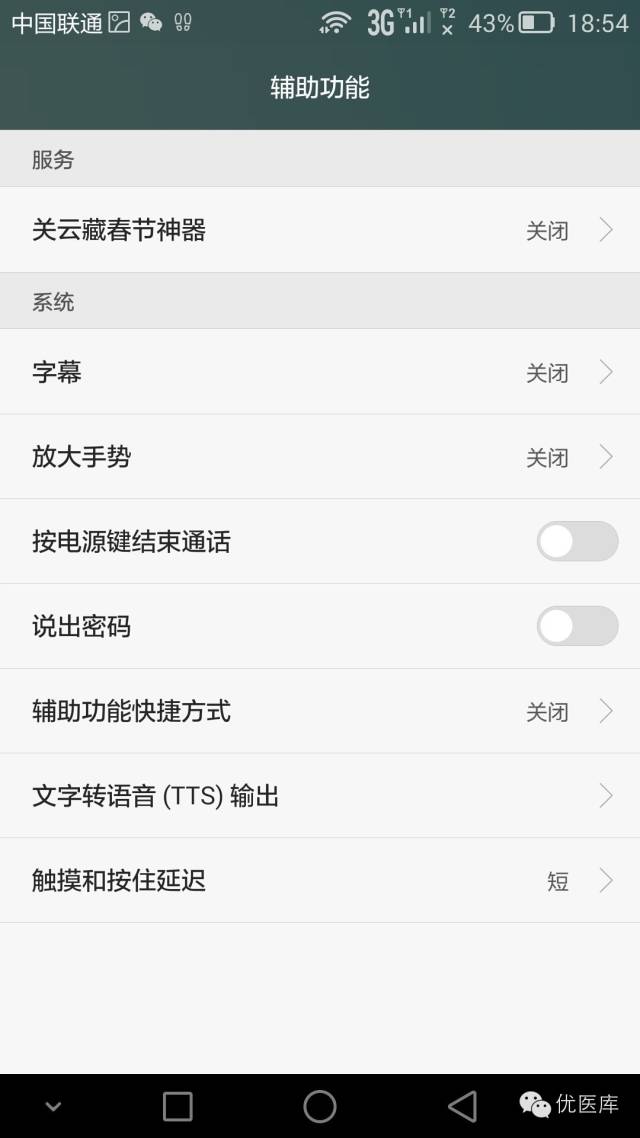The image size is (640, 1138).
Task: Toggle 按电源键结束通话 switch on
Action: (x=578, y=541)
